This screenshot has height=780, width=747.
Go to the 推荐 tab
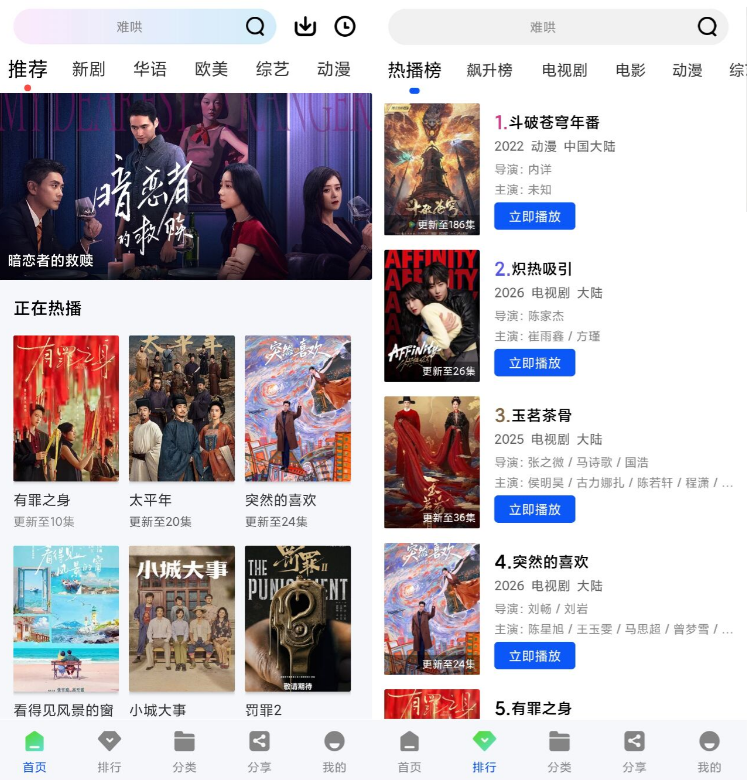pyautogui.click(x=28, y=69)
